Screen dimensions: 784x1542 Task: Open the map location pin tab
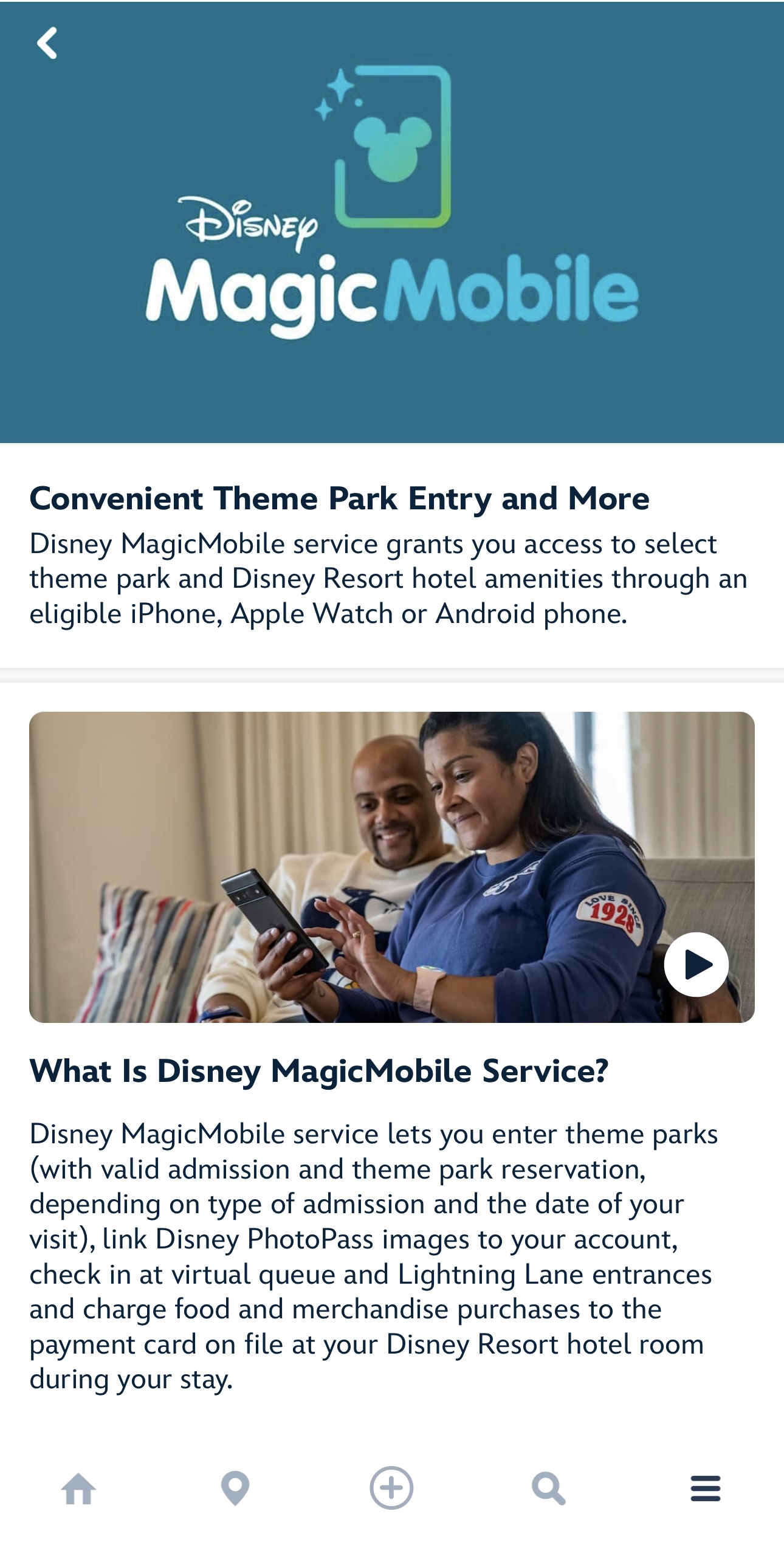point(235,1489)
